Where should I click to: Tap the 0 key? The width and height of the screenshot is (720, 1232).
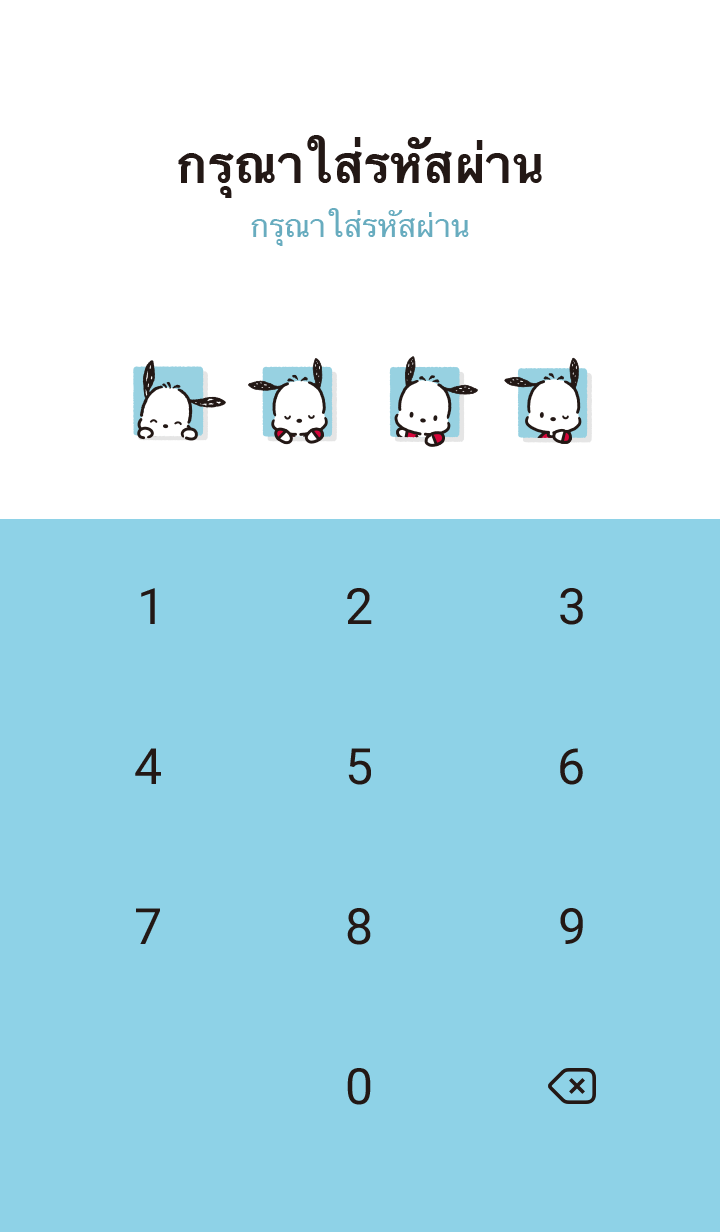point(359,1087)
